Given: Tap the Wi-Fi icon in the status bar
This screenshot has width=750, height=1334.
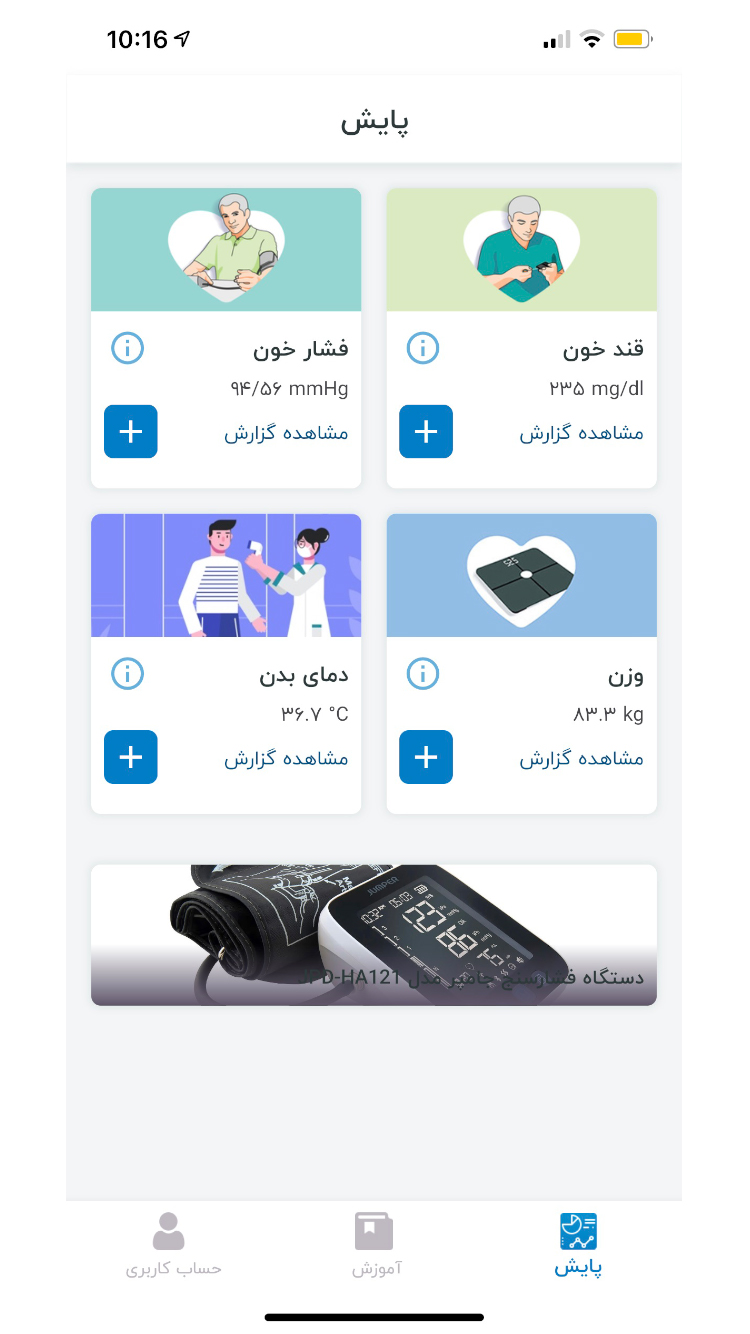Looking at the screenshot, I should 590,39.
